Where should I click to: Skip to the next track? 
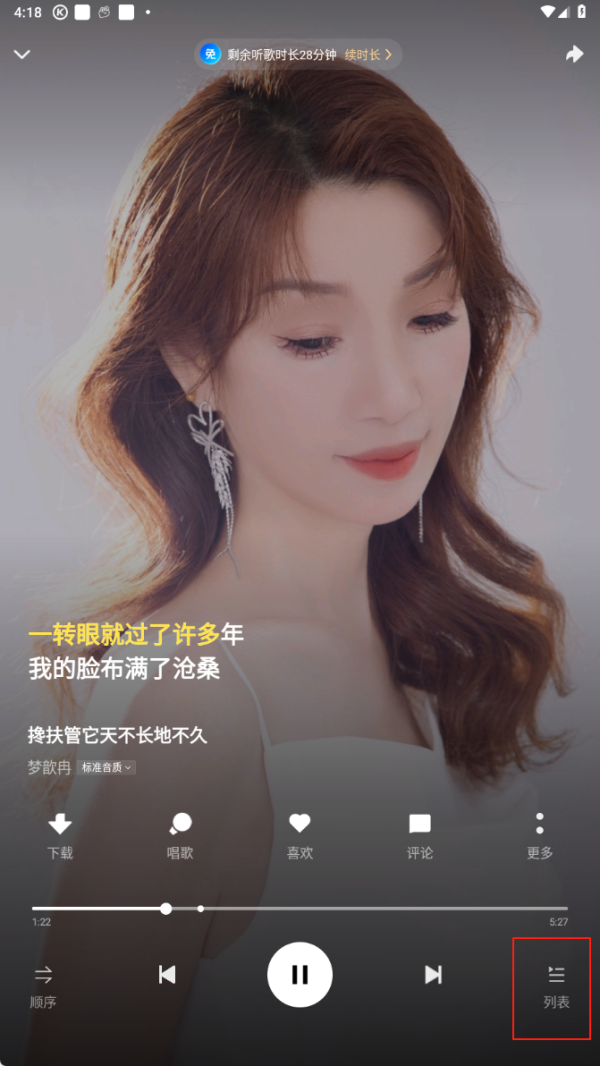tap(433, 975)
